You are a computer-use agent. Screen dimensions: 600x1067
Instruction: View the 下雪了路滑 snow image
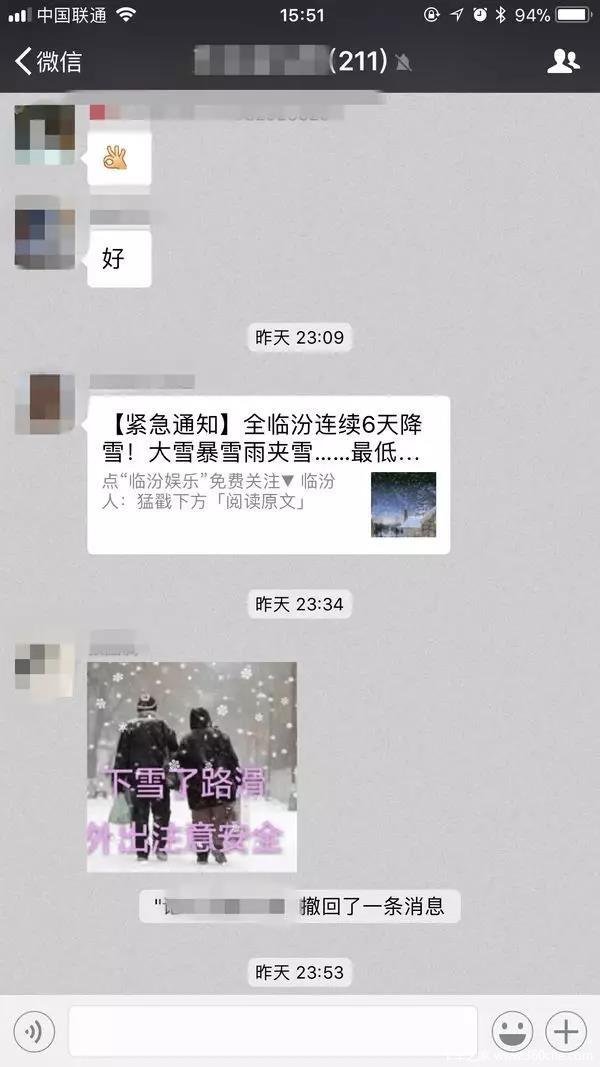[x=192, y=766]
